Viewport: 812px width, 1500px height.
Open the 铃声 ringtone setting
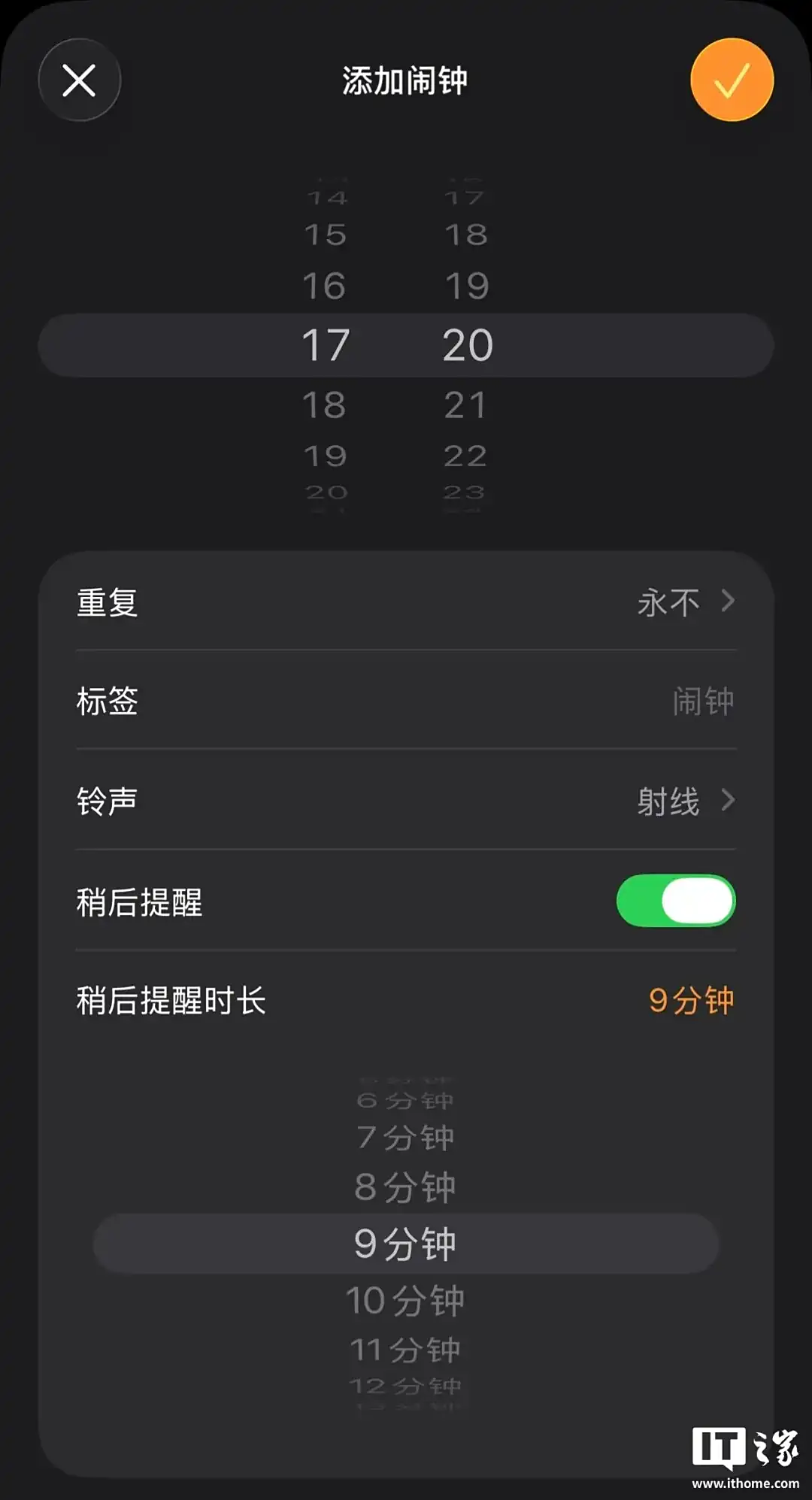406,801
